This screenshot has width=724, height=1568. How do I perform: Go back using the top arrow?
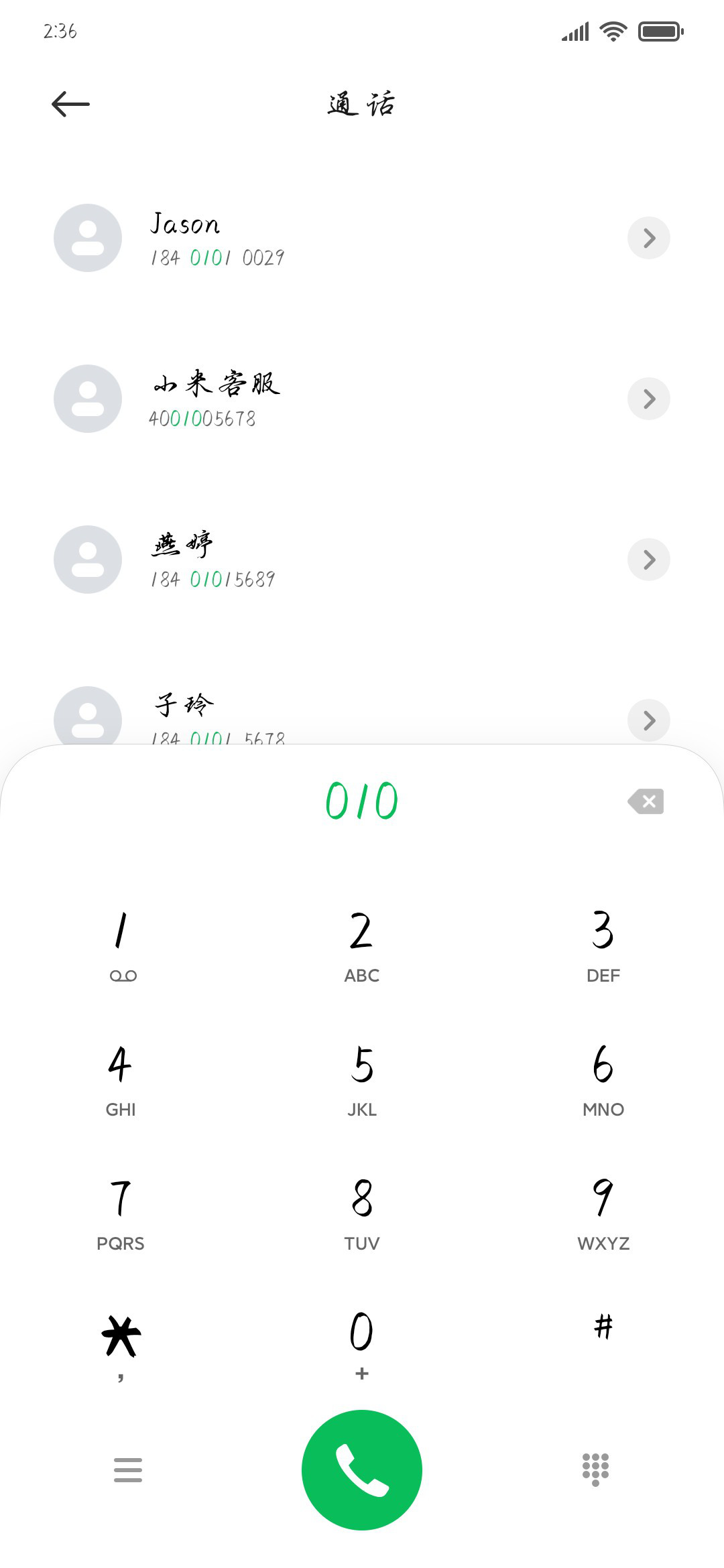pyautogui.click(x=70, y=104)
